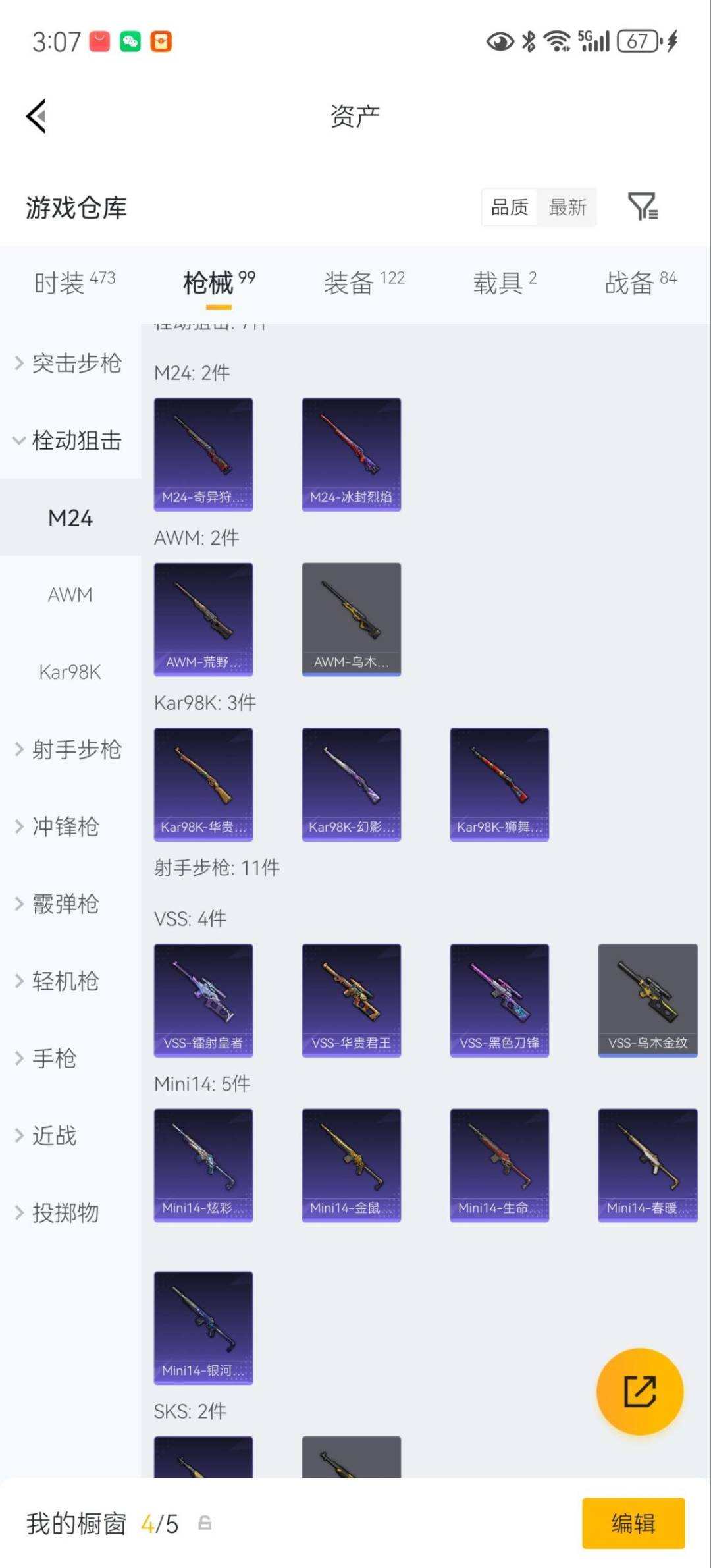
Task: Select AWM in the sidebar list
Action: [x=70, y=595]
